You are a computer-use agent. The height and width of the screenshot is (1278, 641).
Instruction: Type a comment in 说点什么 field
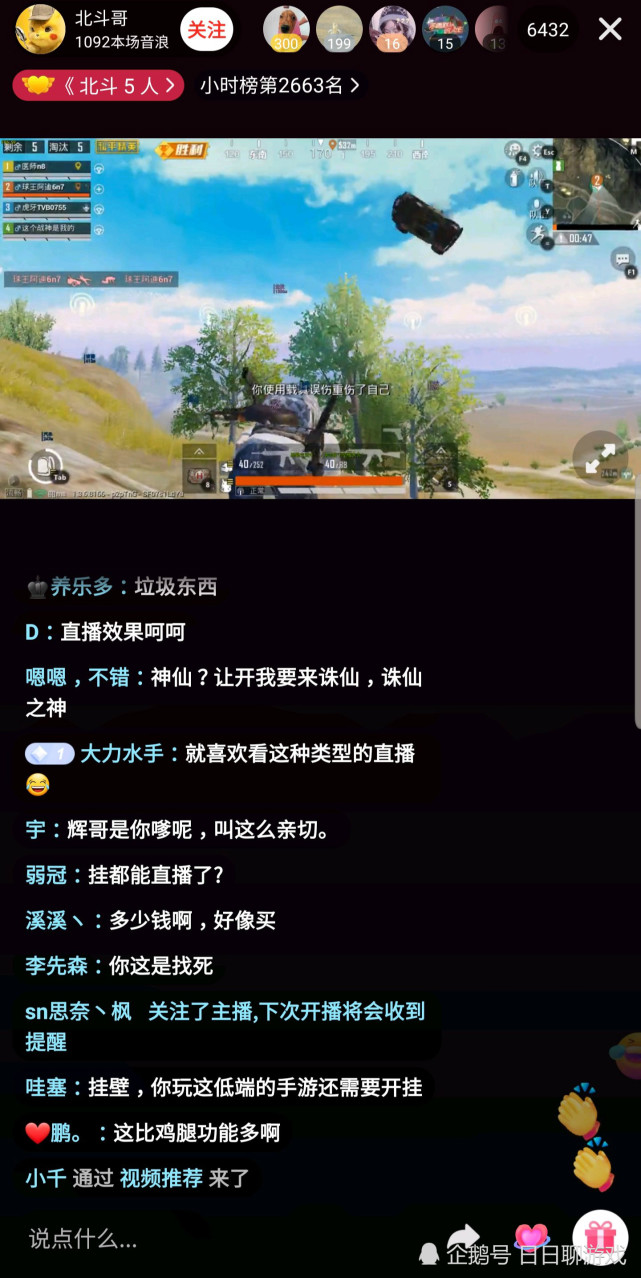click(x=200, y=1239)
